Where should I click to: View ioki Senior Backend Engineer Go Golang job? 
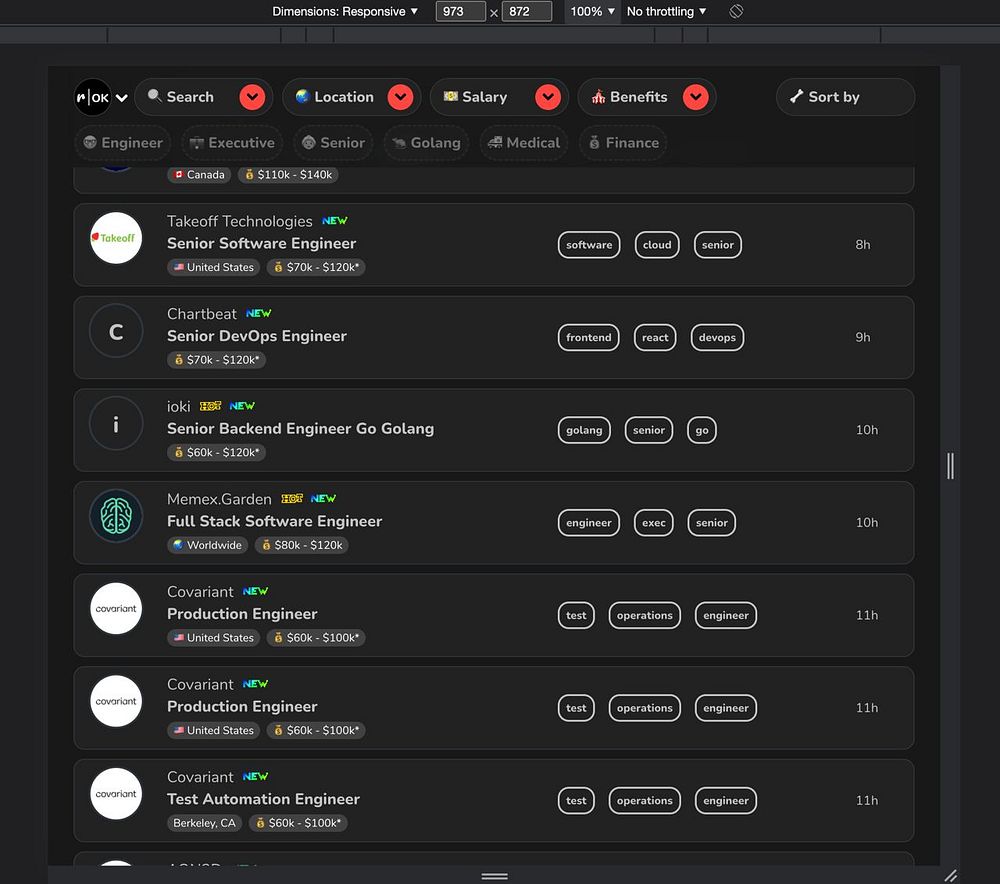[300, 428]
